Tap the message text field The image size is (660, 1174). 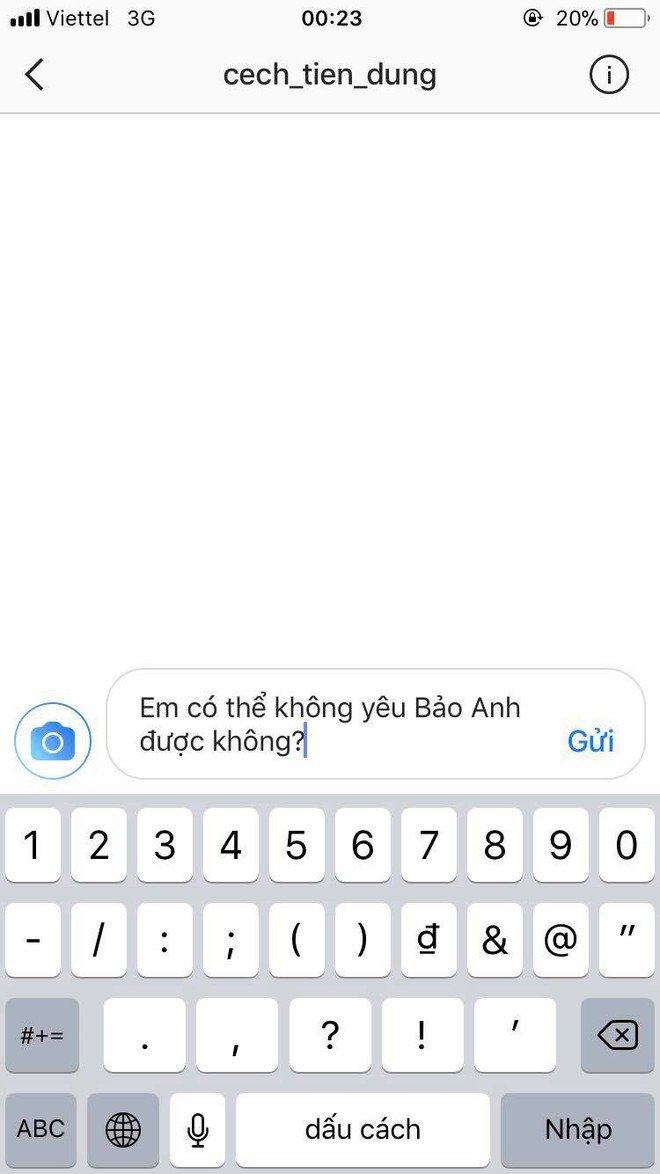click(x=340, y=724)
